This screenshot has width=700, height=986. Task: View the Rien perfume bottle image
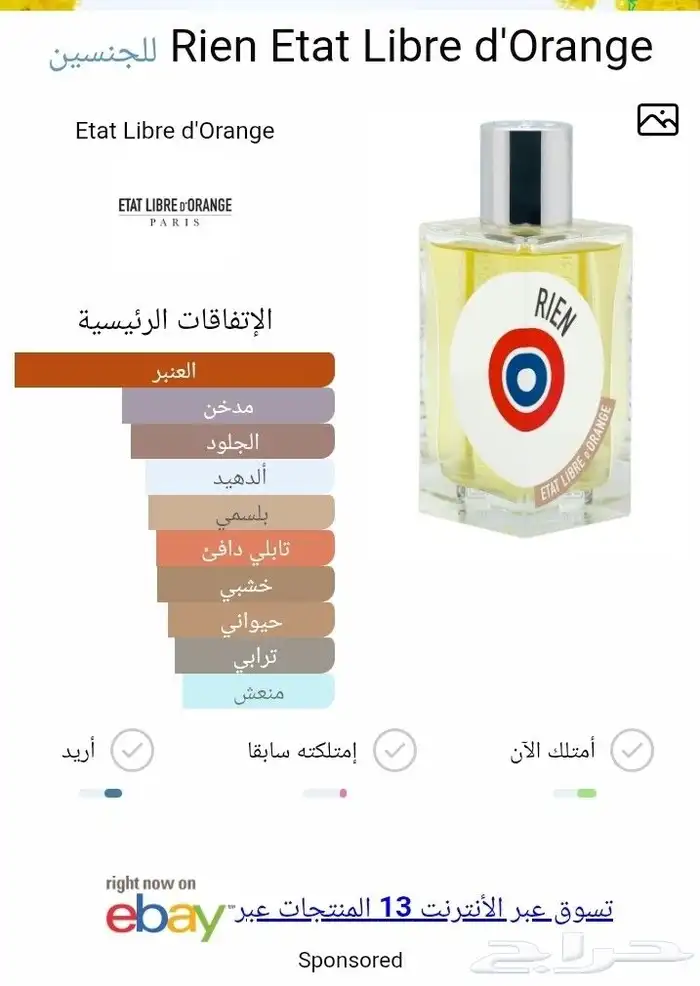(x=525, y=330)
